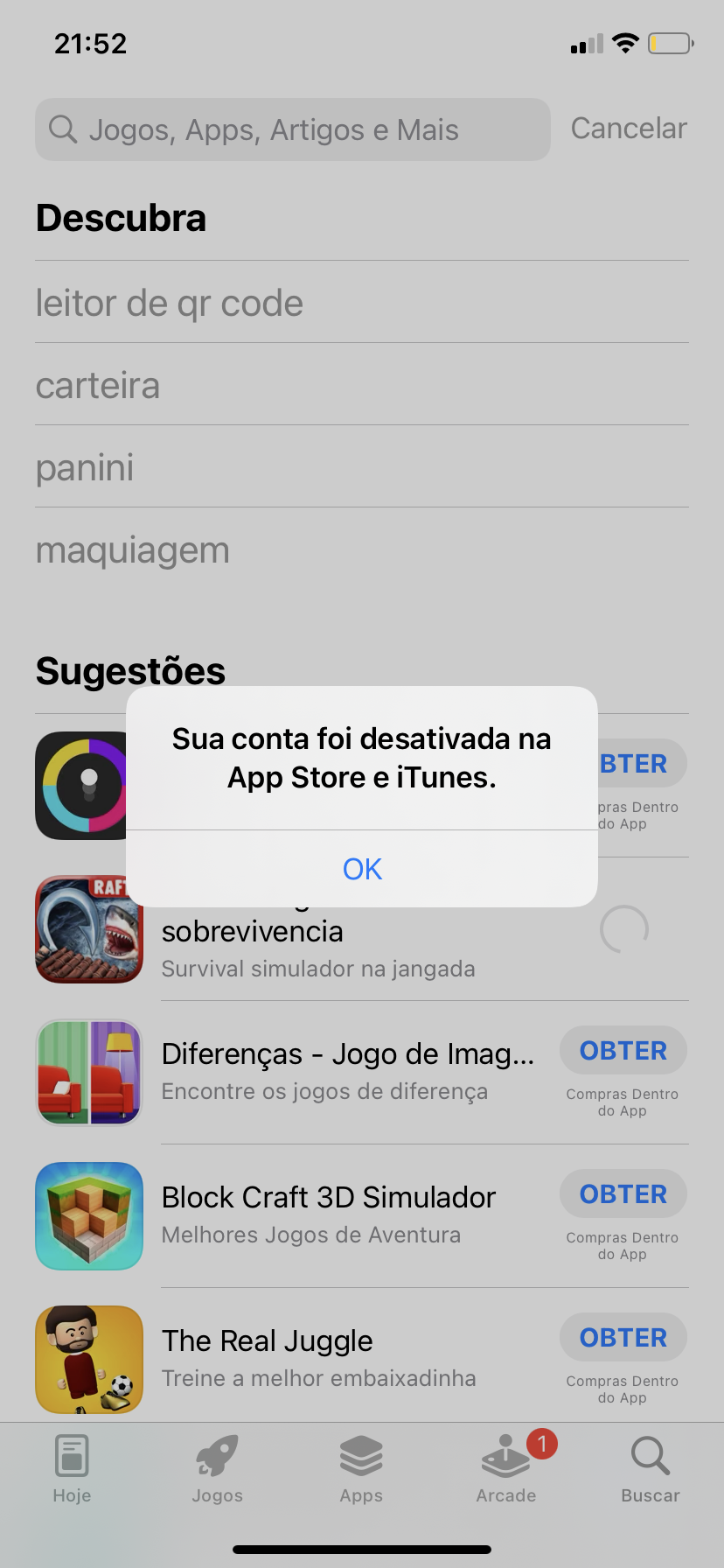Select the Buscar tab
The width and height of the screenshot is (724, 1568).
[x=650, y=1470]
